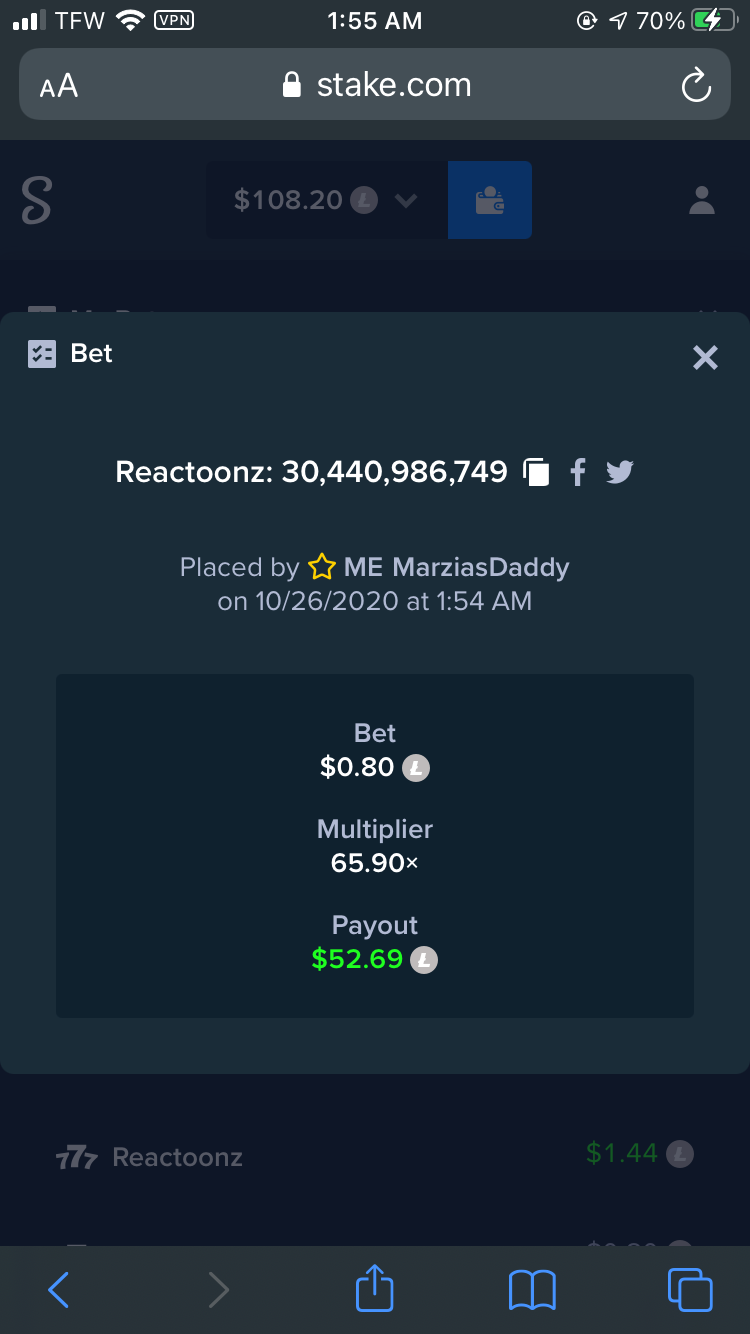Image resolution: width=750 pixels, height=1334 pixels.
Task: Reload the stake.com page
Action: click(695, 86)
